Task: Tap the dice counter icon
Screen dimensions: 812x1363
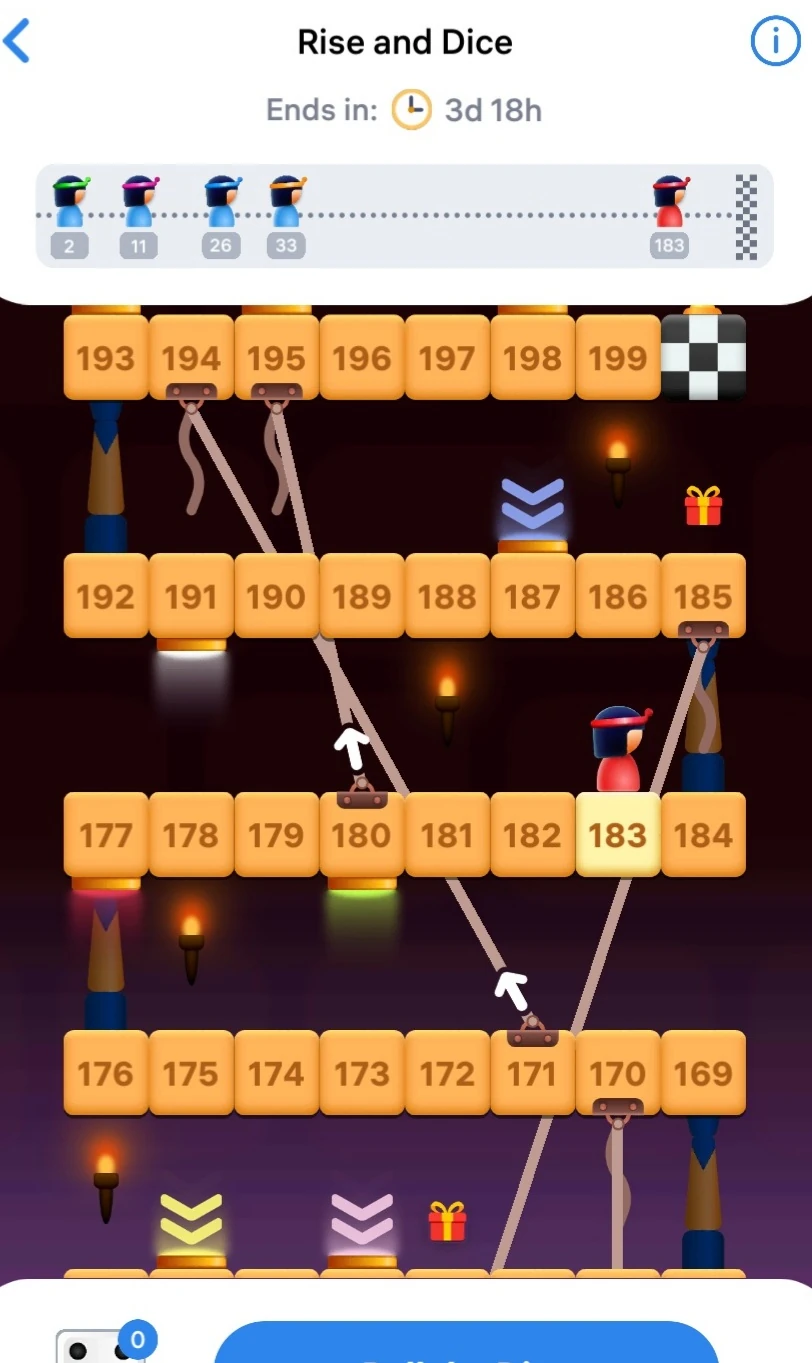Action: coord(102,1346)
